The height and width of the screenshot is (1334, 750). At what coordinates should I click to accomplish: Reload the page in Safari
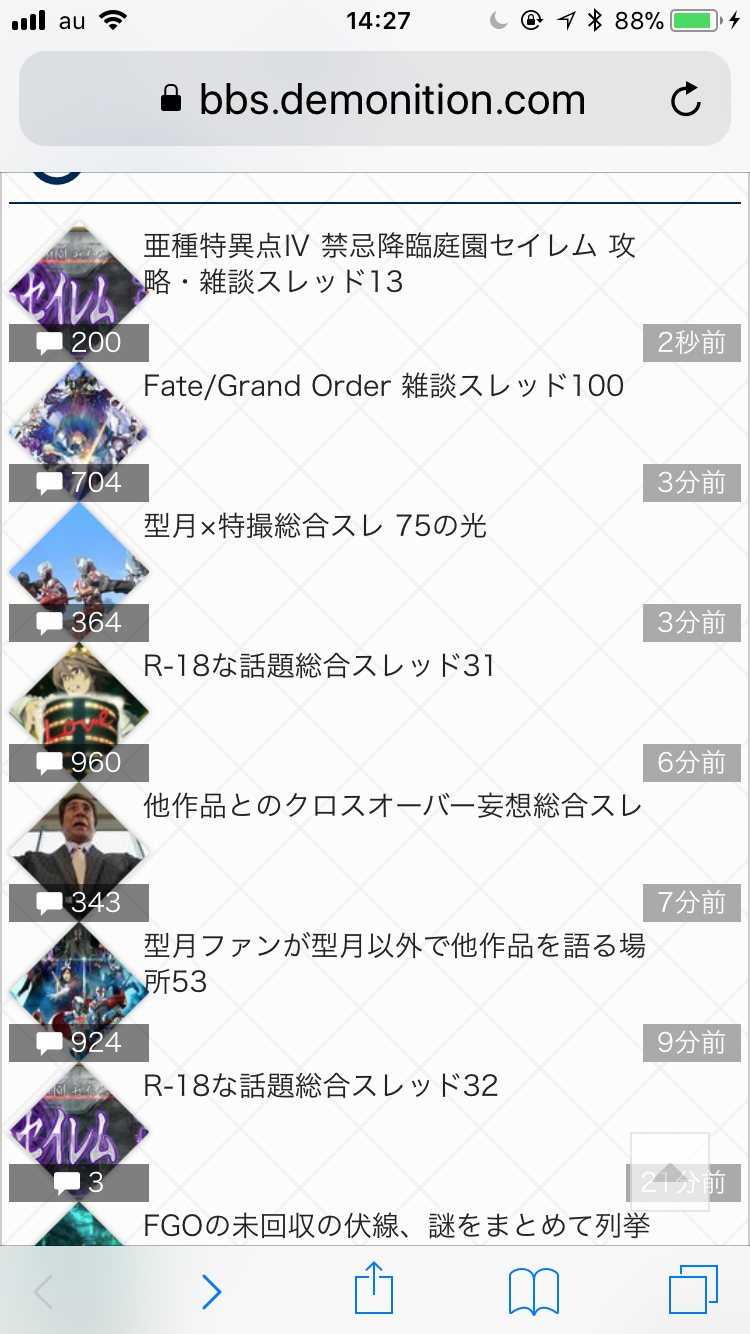click(686, 100)
